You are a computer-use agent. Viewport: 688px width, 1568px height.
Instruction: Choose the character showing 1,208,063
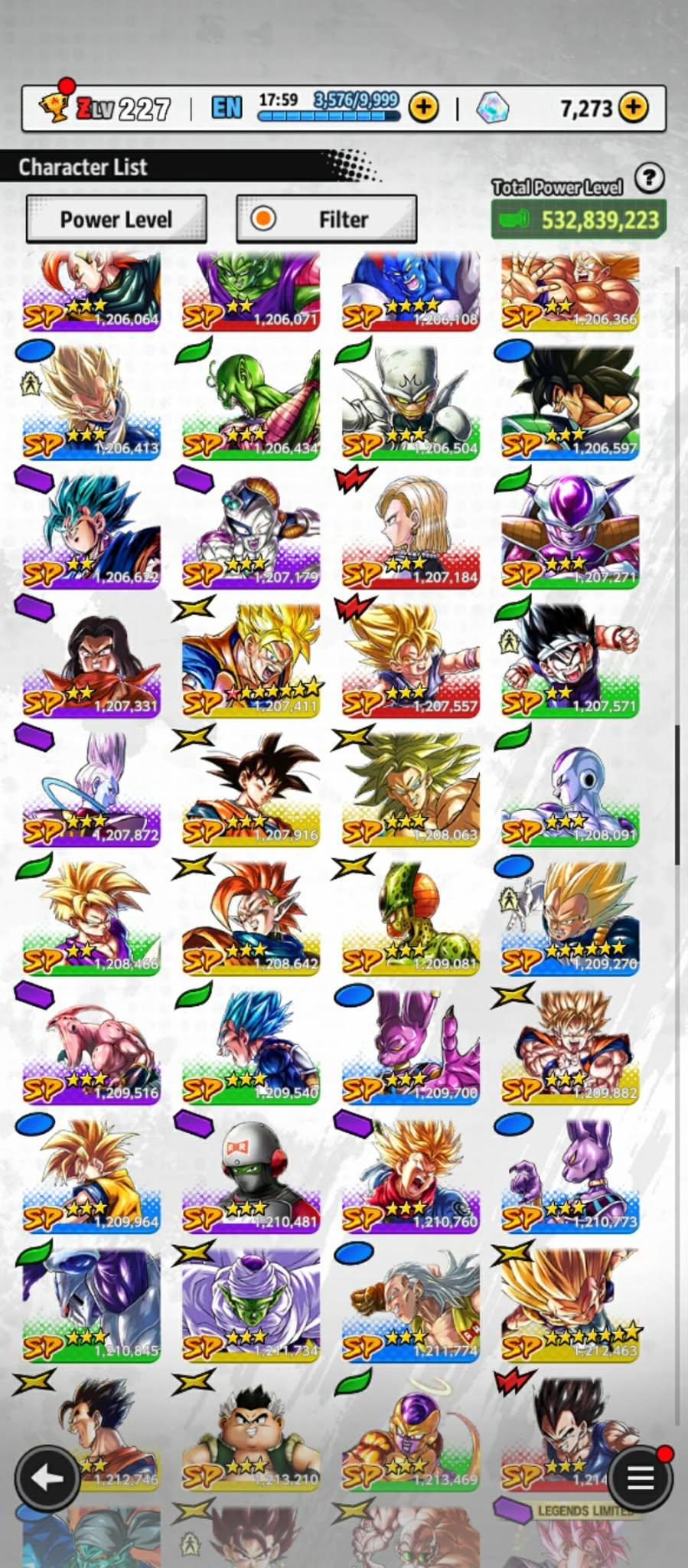pos(411,789)
